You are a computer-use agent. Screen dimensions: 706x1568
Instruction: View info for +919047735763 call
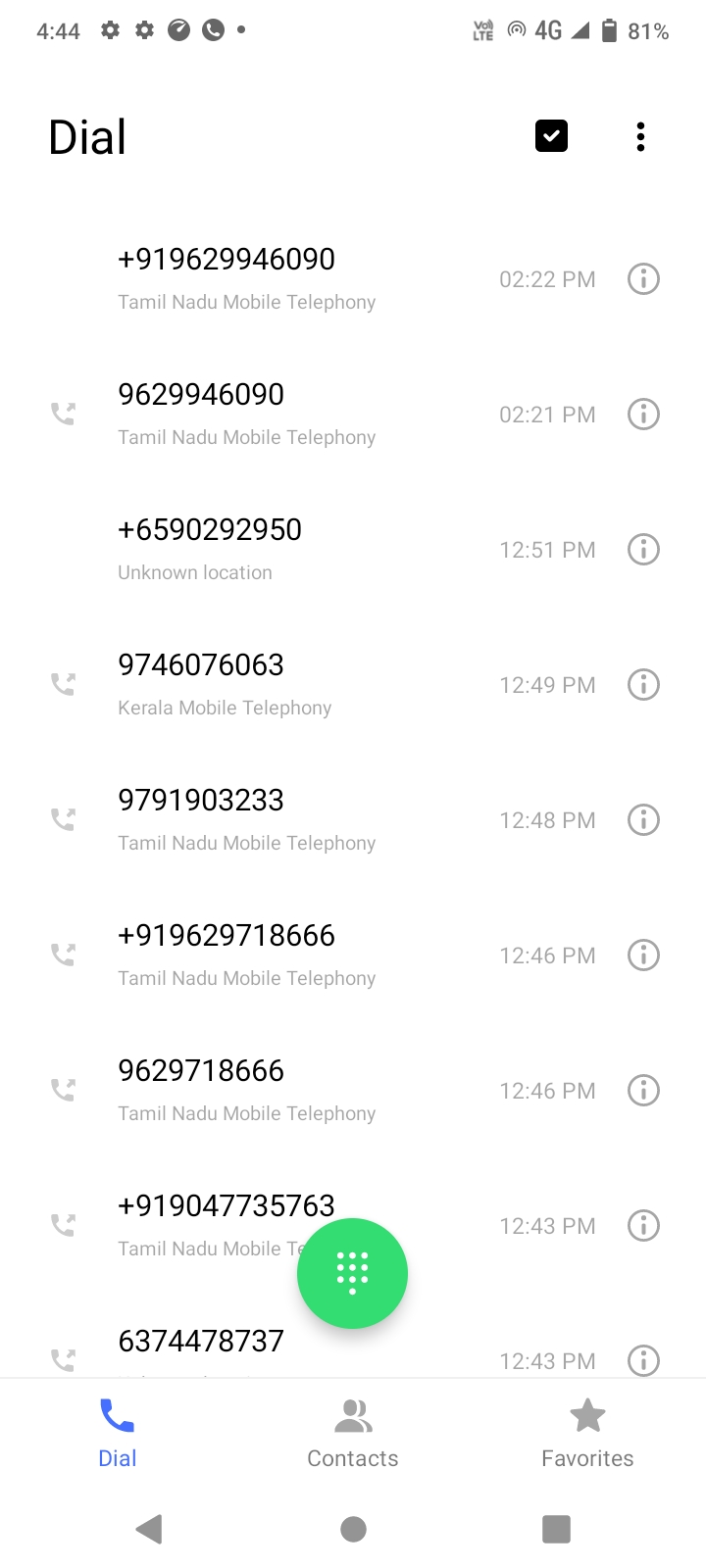point(643,1226)
